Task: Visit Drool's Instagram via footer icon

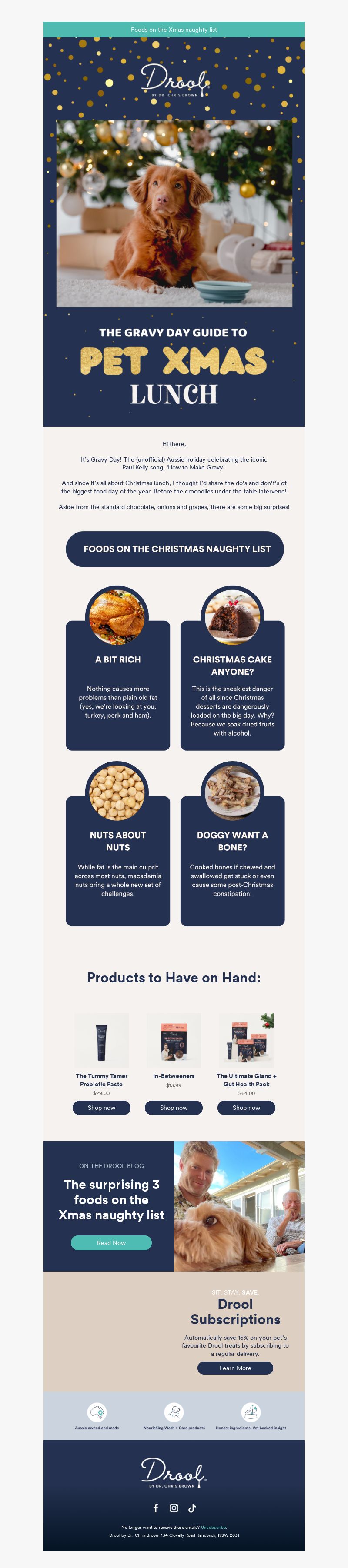Action: click(174, 1508)
